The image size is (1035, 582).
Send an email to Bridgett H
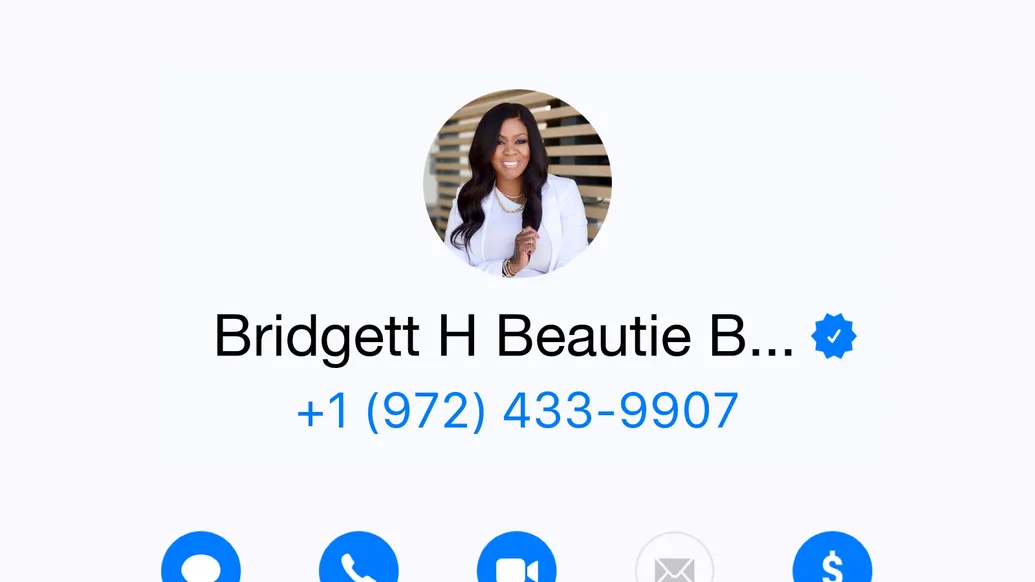(675, 562)
